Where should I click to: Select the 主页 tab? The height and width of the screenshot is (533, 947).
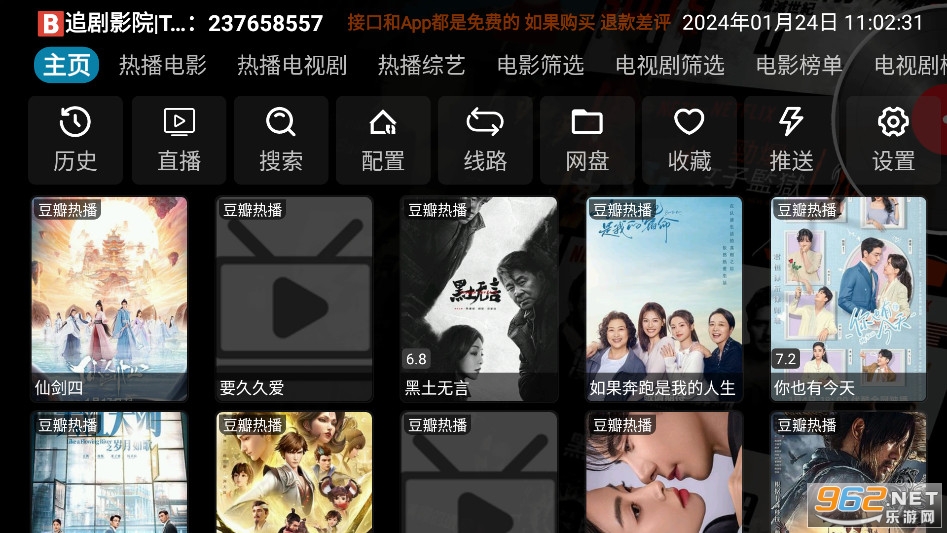tap(67, 65)
